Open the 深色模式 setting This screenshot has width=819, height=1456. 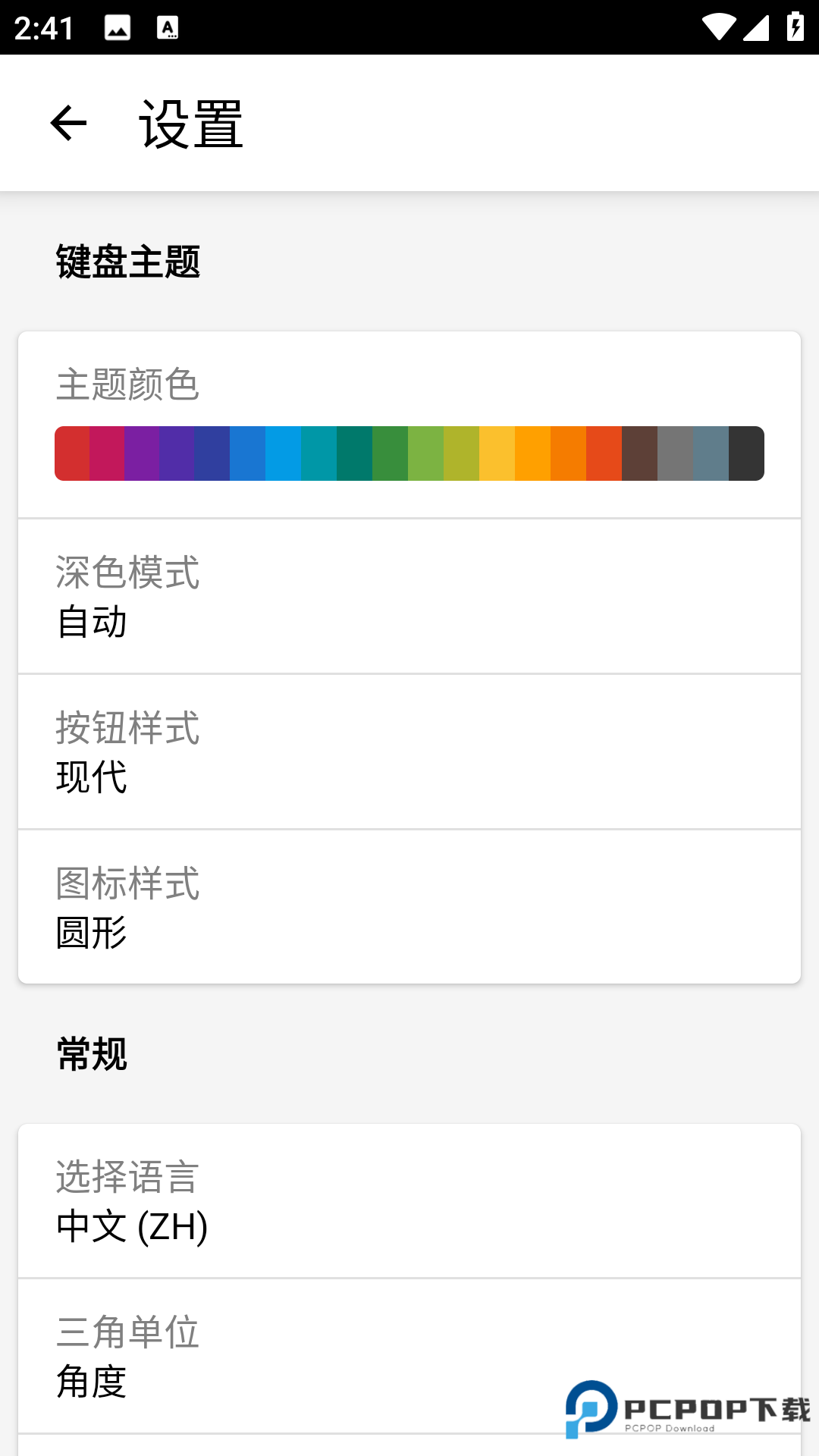coord(409,596)
